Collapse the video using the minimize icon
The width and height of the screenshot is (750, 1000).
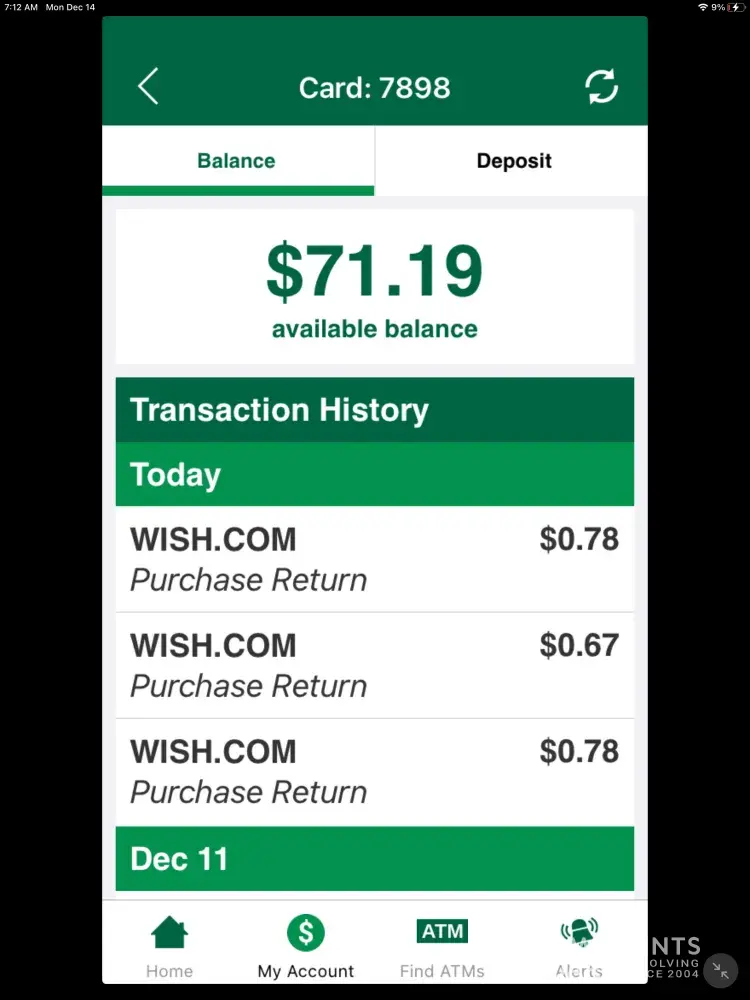pos(720,970)
